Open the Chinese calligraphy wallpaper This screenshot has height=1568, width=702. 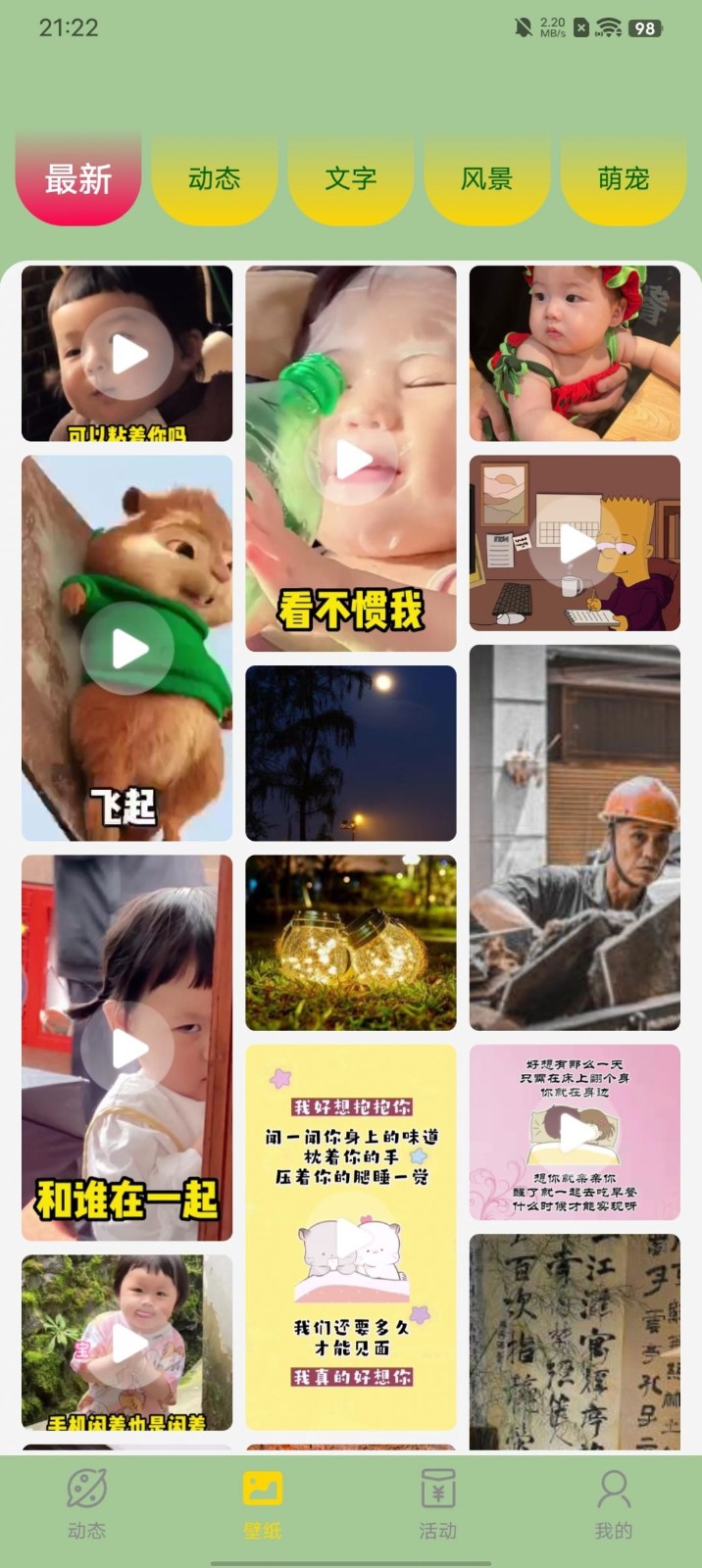coord(575,1341)
